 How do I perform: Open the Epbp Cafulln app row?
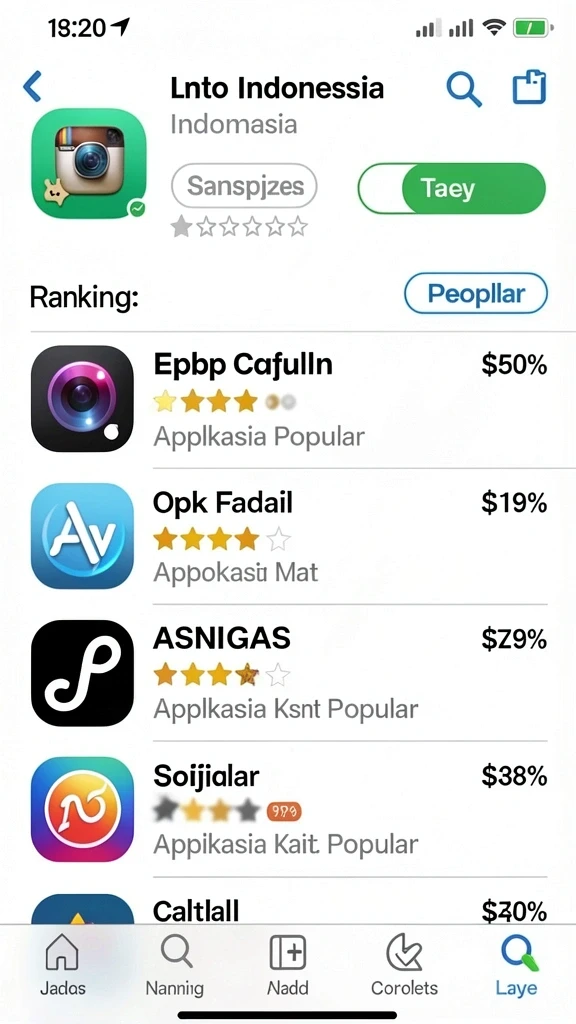(288, 400)
